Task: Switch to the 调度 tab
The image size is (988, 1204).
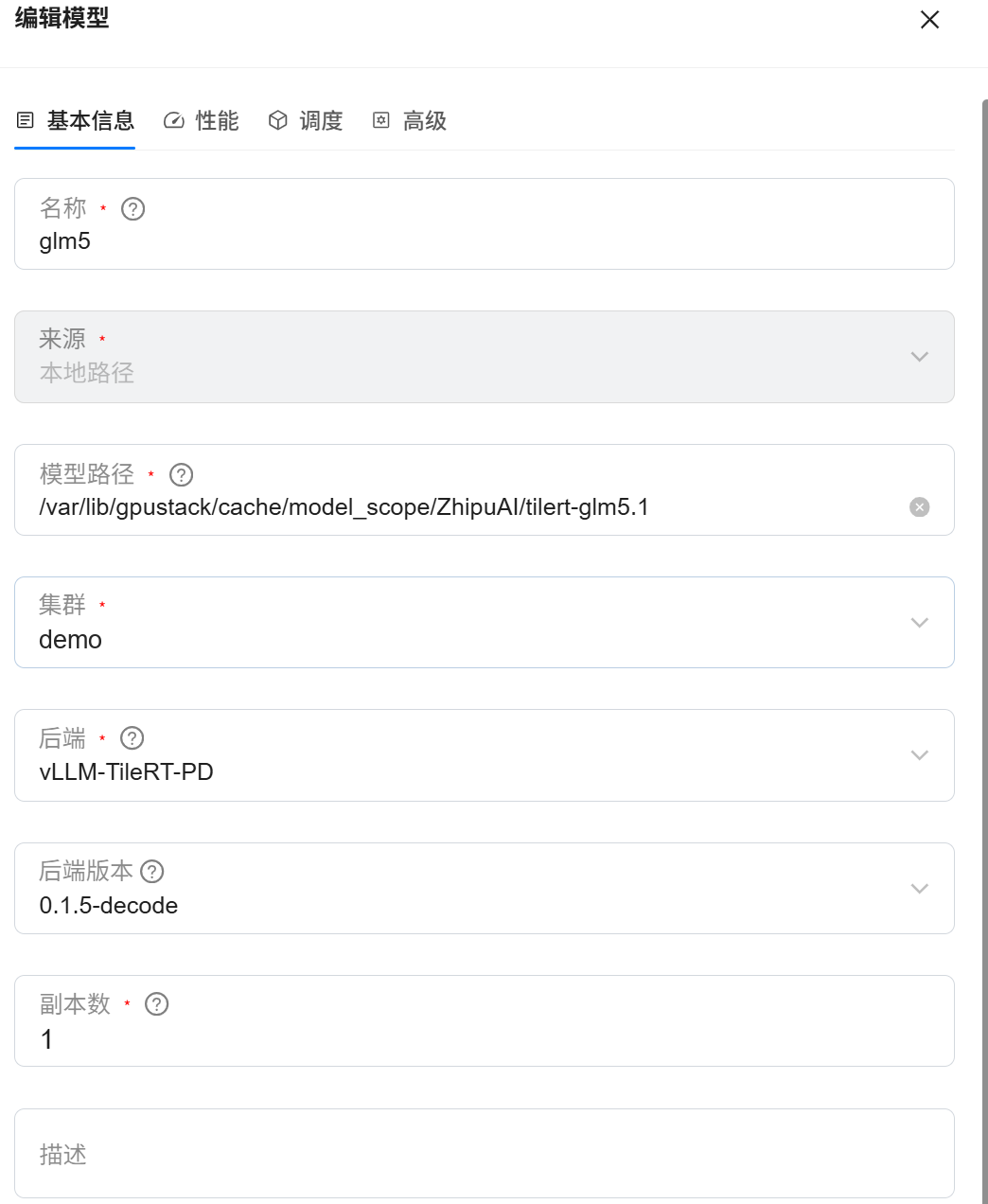Action: (x=306, y=121)
